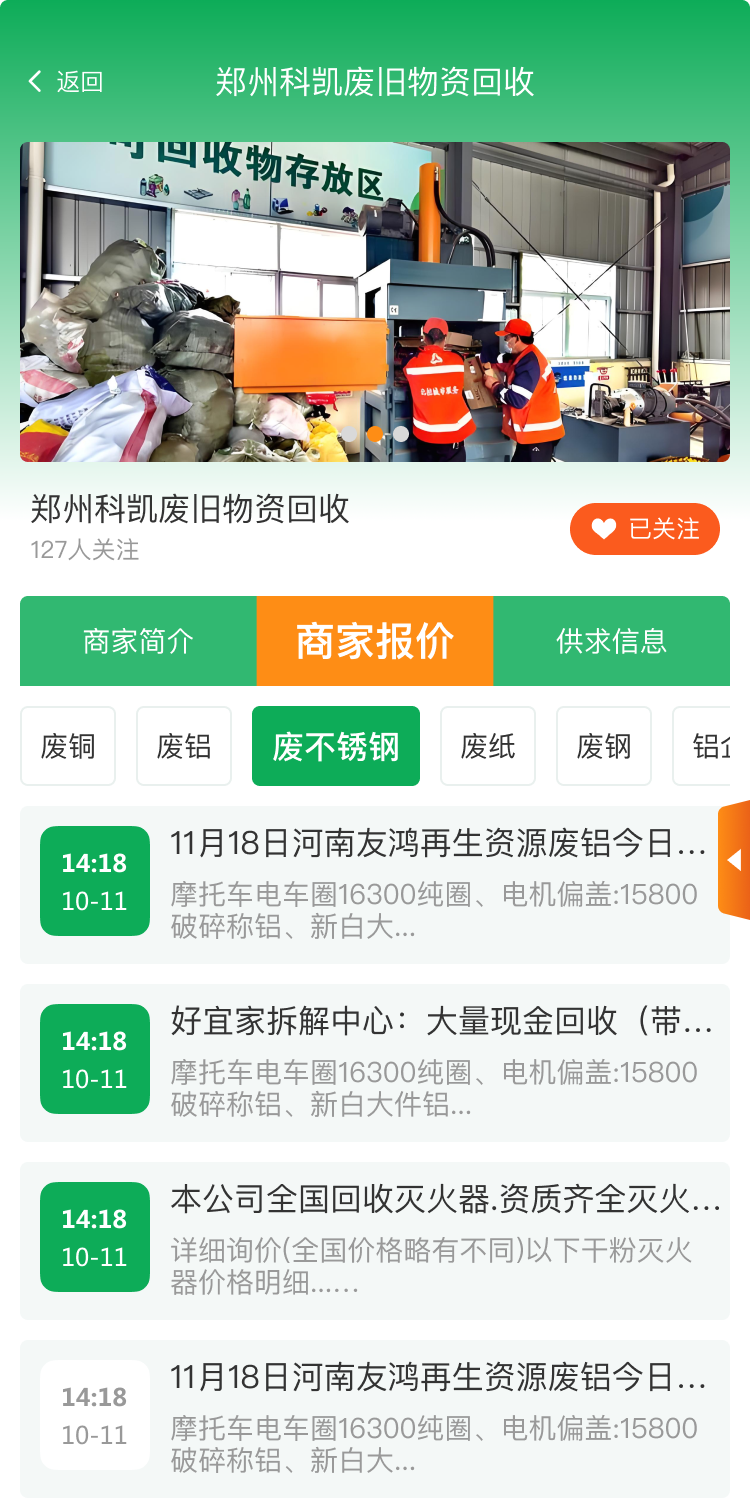The width and height of the screenshot is (750, 1510).
Task: Select the 废不锈钢 category chip
Action: pos(335,745)
